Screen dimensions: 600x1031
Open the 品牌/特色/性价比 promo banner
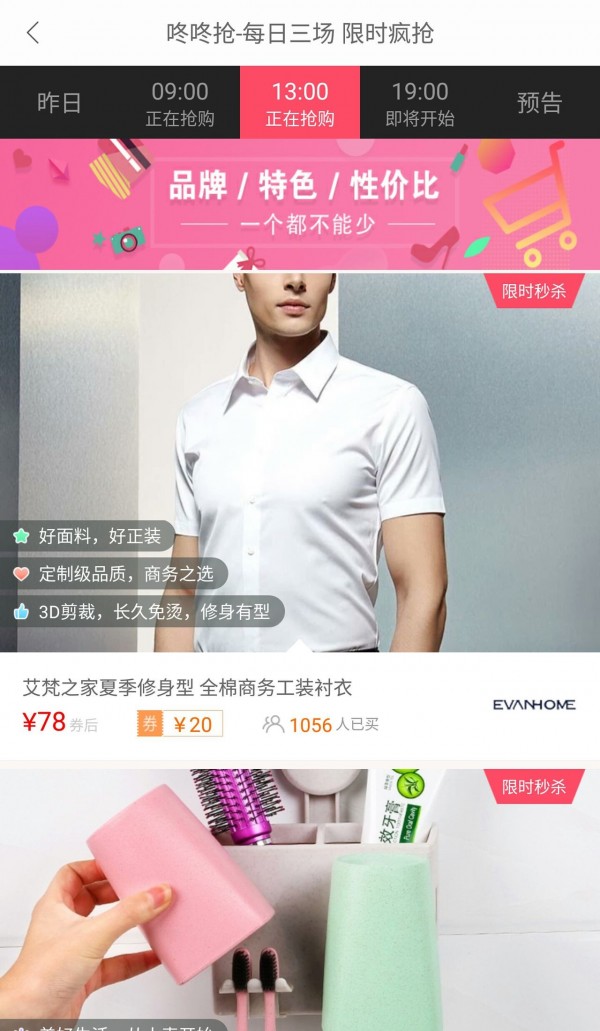point(300,204)
